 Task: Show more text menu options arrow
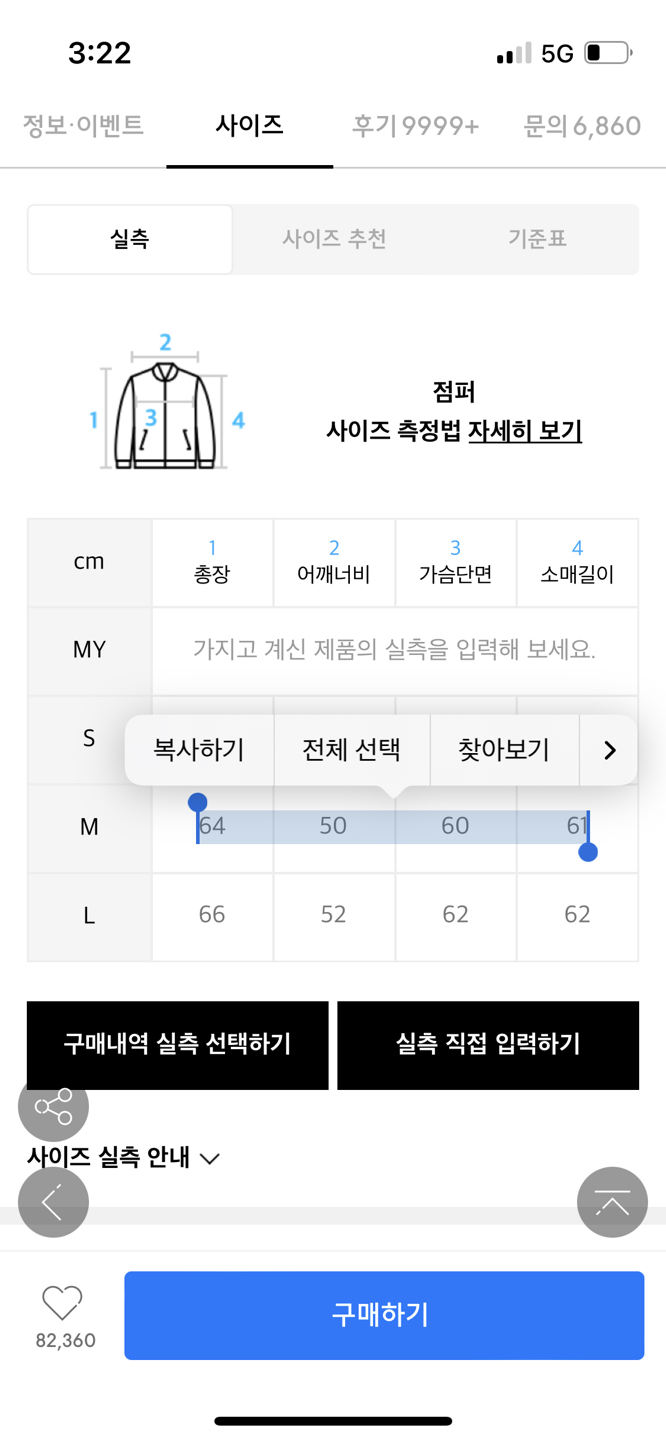coord(610,750)
